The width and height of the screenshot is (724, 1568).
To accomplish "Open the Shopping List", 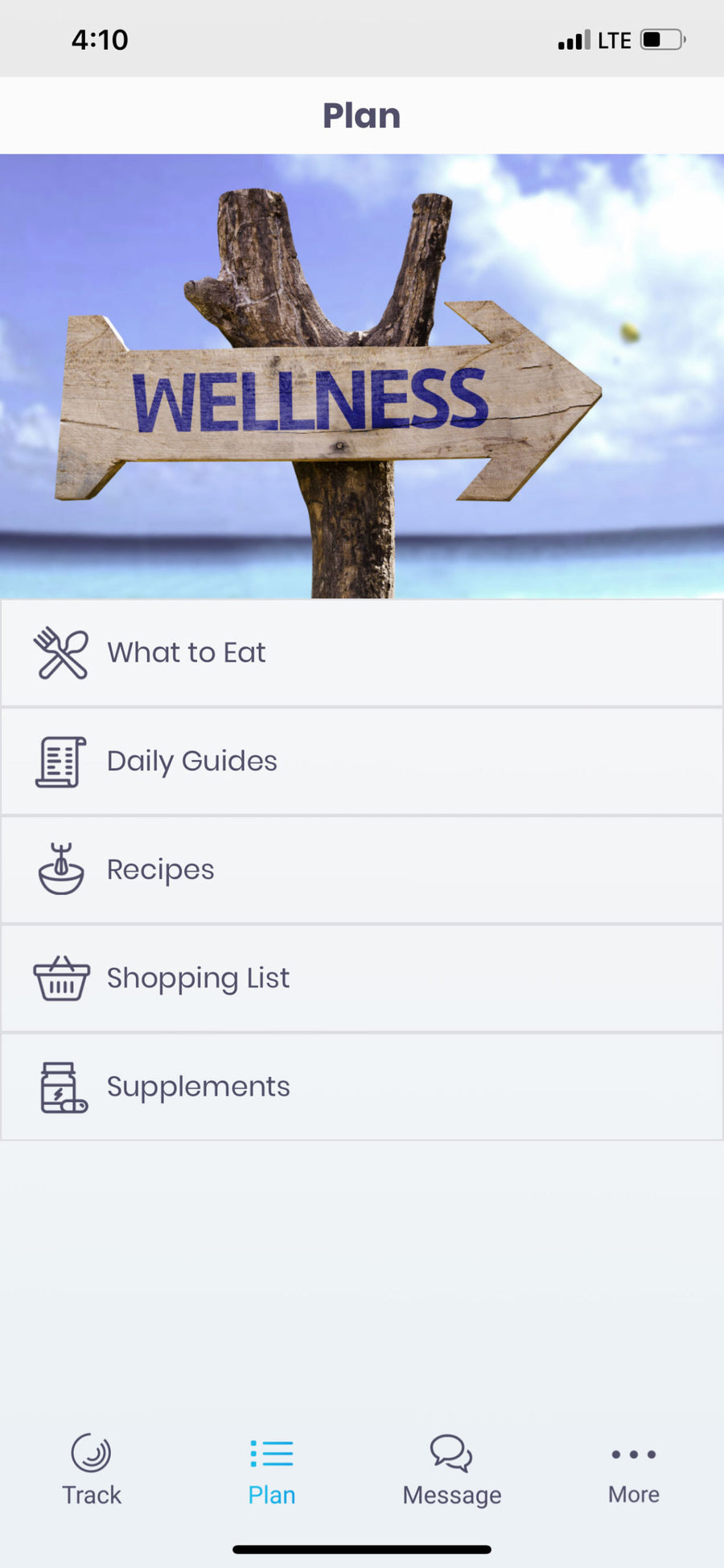I will tap(362, 979).
